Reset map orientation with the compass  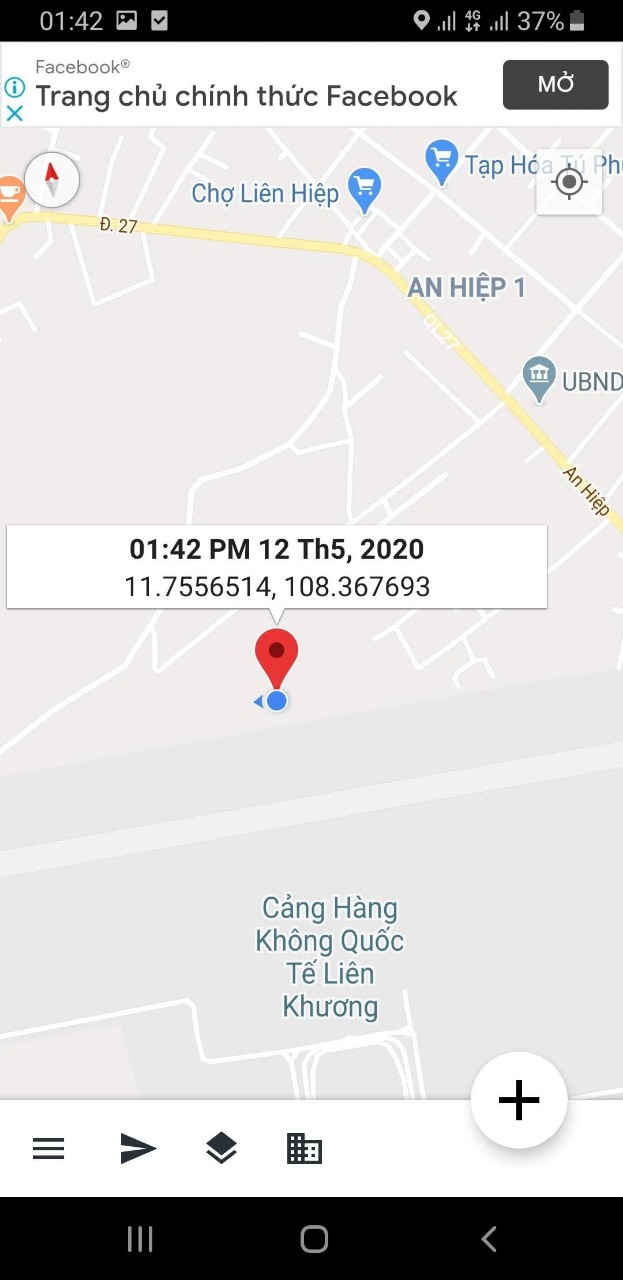[51, 180]
